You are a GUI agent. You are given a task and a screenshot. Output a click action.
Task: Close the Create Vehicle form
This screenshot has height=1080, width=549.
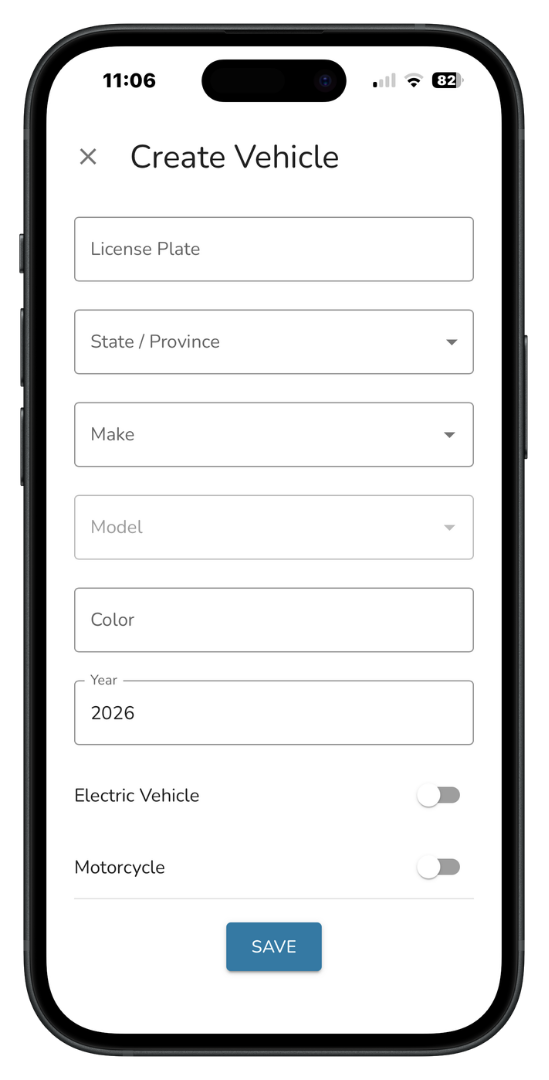point(87,157)
